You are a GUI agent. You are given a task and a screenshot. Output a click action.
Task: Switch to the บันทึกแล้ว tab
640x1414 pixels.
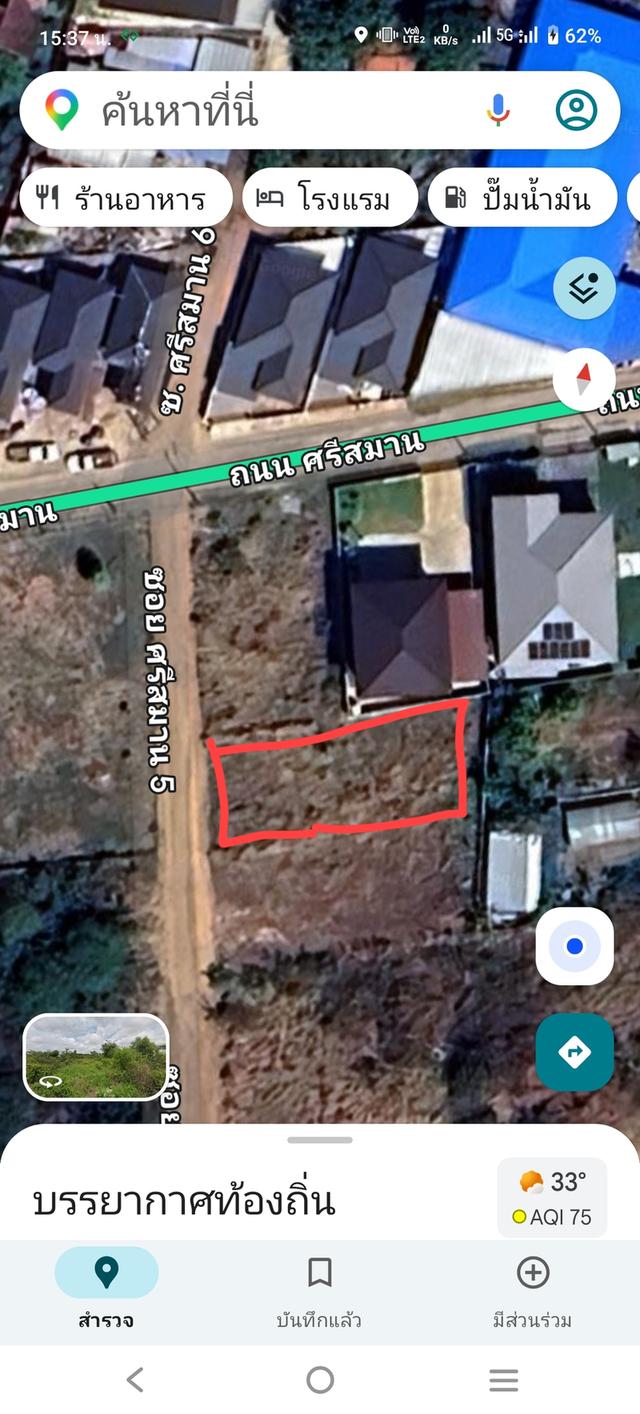click(319, 1292)
